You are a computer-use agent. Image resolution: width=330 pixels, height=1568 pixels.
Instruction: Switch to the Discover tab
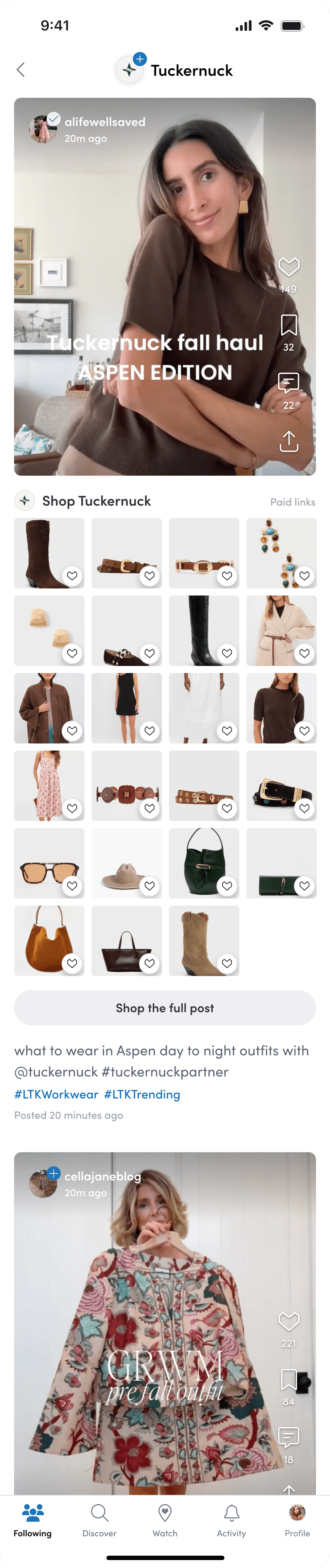point(99,1520)
